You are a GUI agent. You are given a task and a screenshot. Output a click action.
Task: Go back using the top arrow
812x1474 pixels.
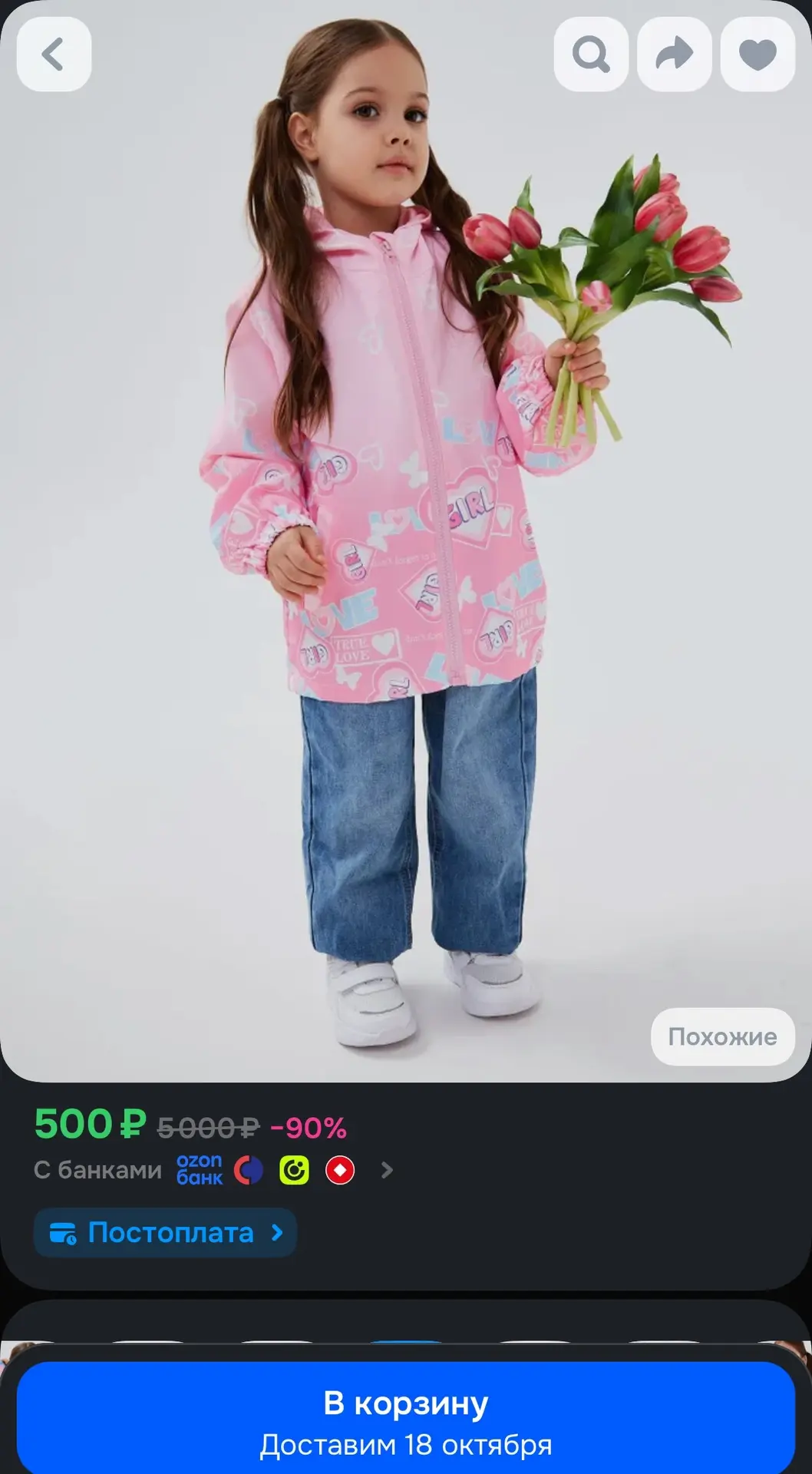click(54, 55)
